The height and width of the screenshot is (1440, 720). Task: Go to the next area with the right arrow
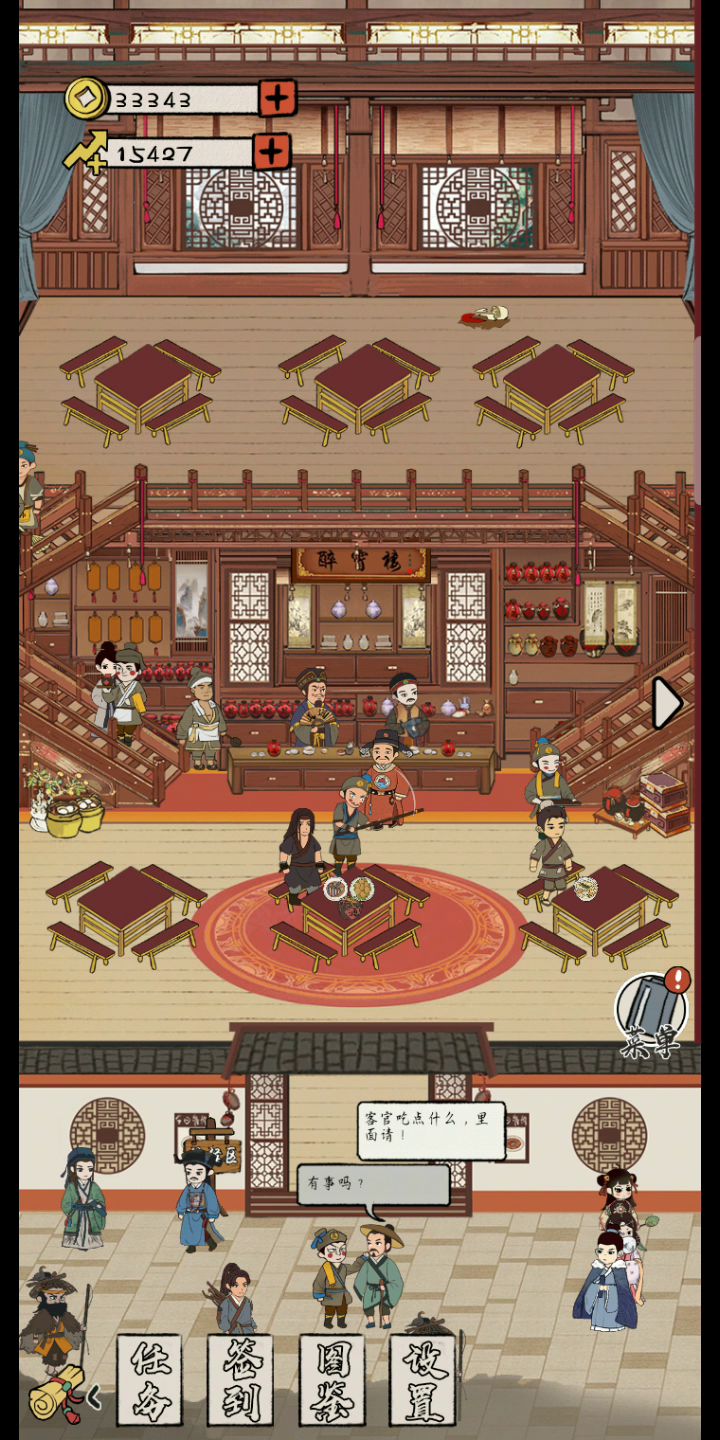pyautogui.click(x=666, y=703)
